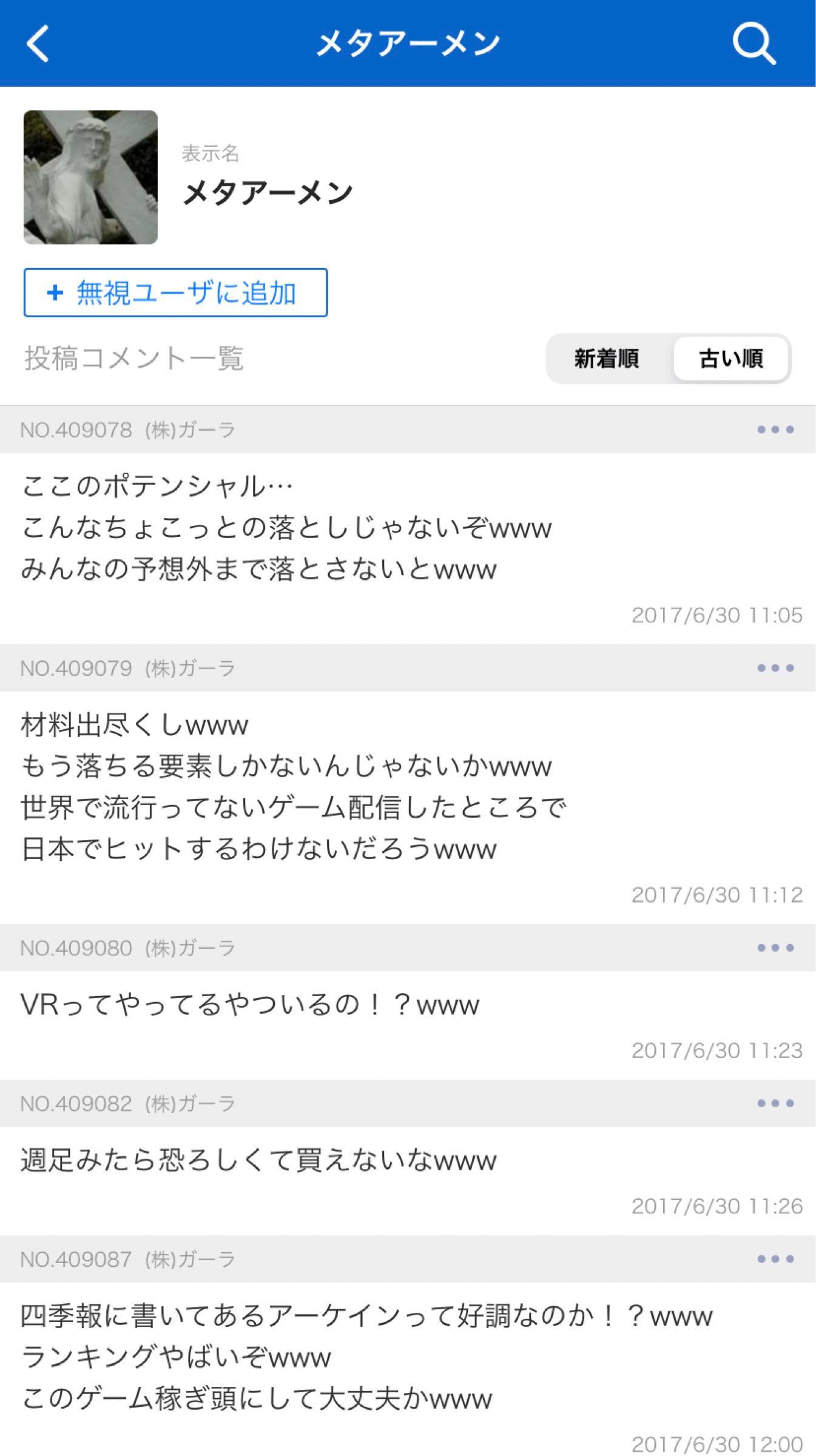Open comment starting 材料出尽くし
Viewport: 816px width, 1456px height.
pyautogui.click(x=408, y=807)
